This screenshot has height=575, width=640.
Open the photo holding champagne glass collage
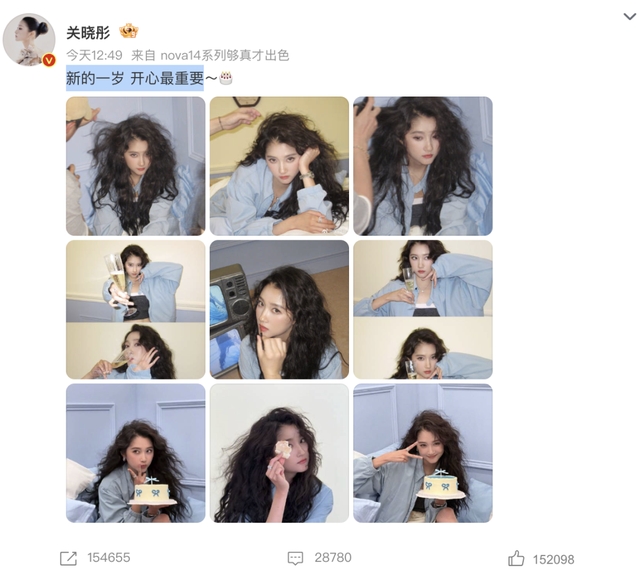[x=136, y=309]
